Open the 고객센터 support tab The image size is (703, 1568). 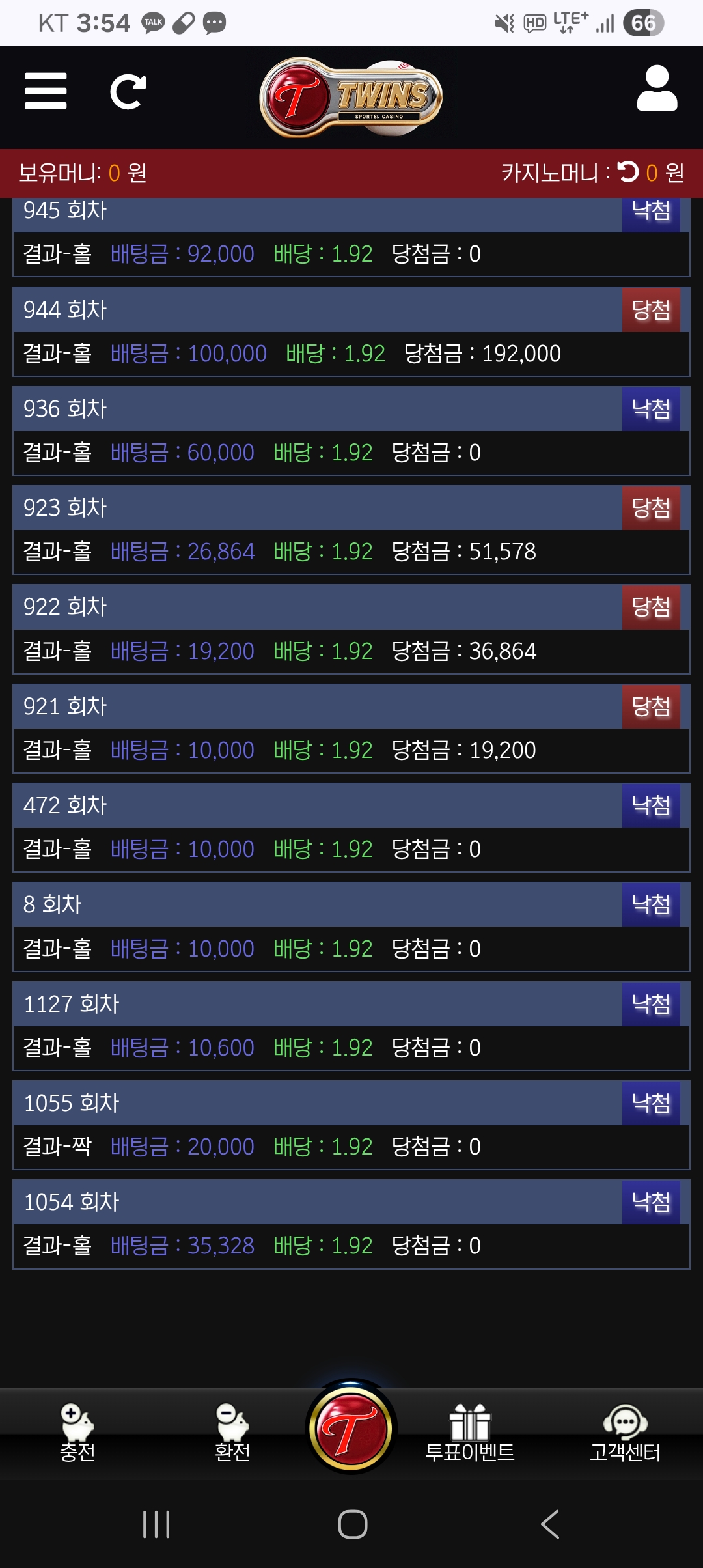625,1433
